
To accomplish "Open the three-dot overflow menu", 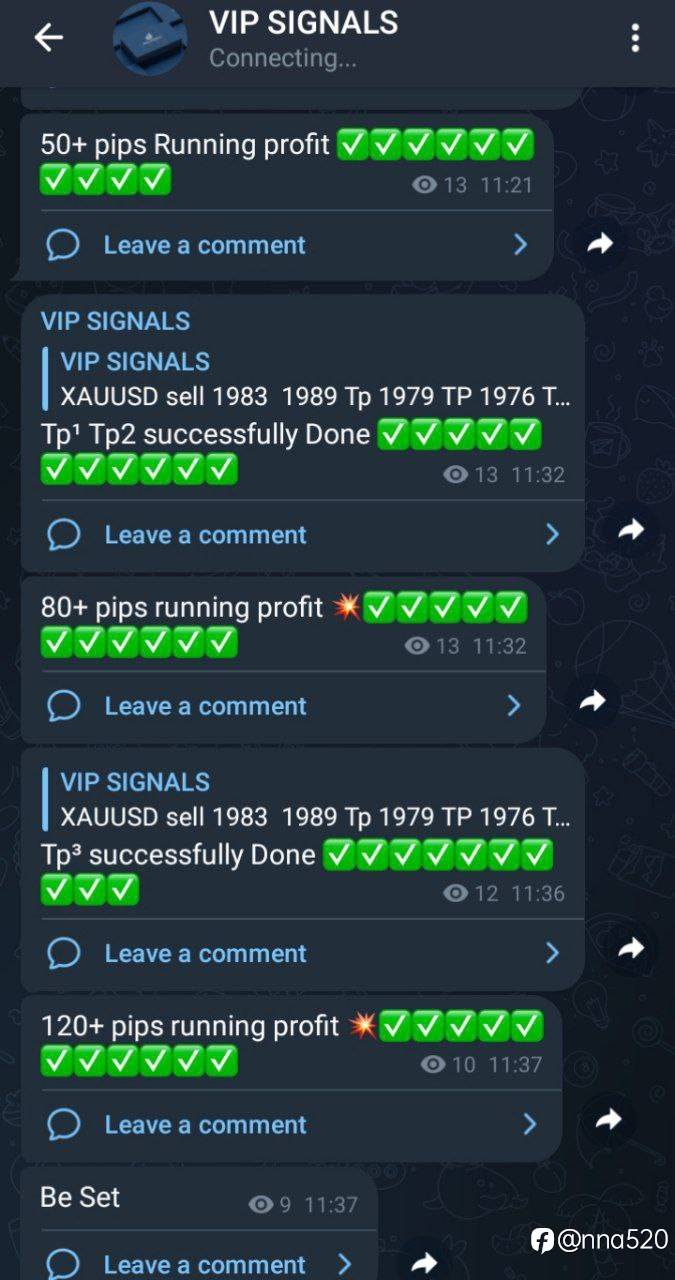I will pyautogui.click(x=635, y=38).
